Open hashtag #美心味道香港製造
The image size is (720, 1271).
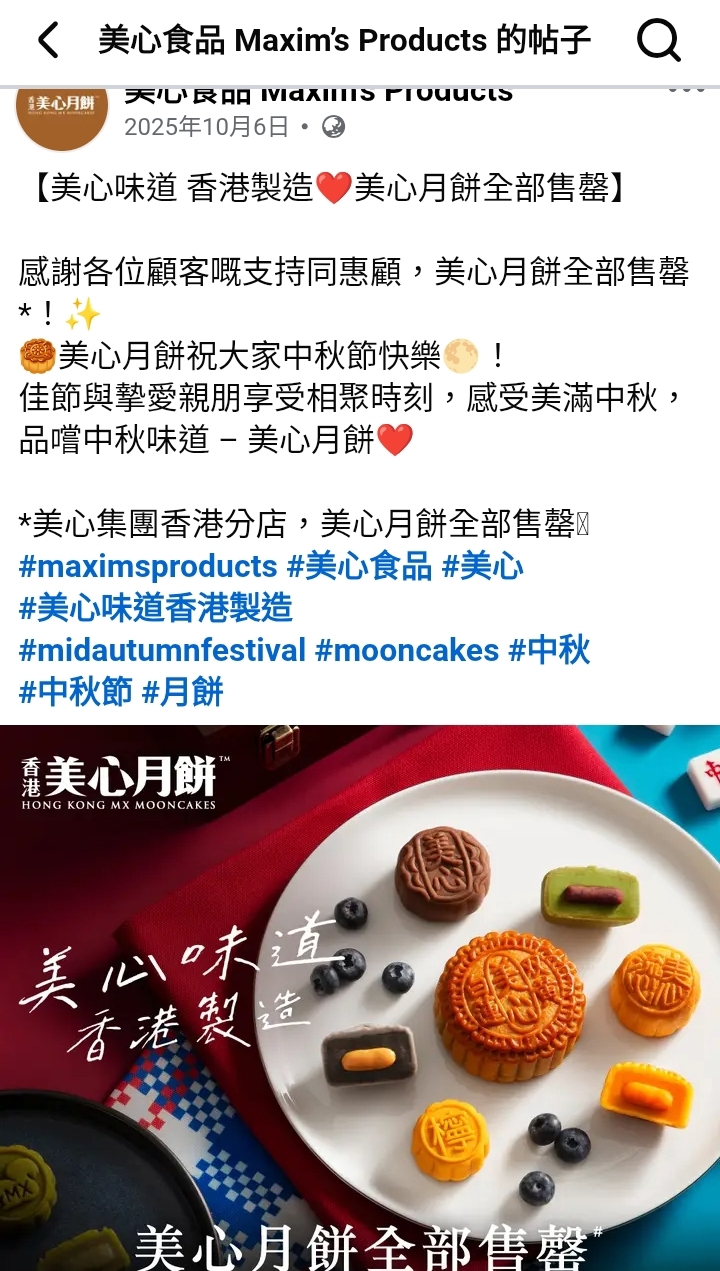pos(156,608)
